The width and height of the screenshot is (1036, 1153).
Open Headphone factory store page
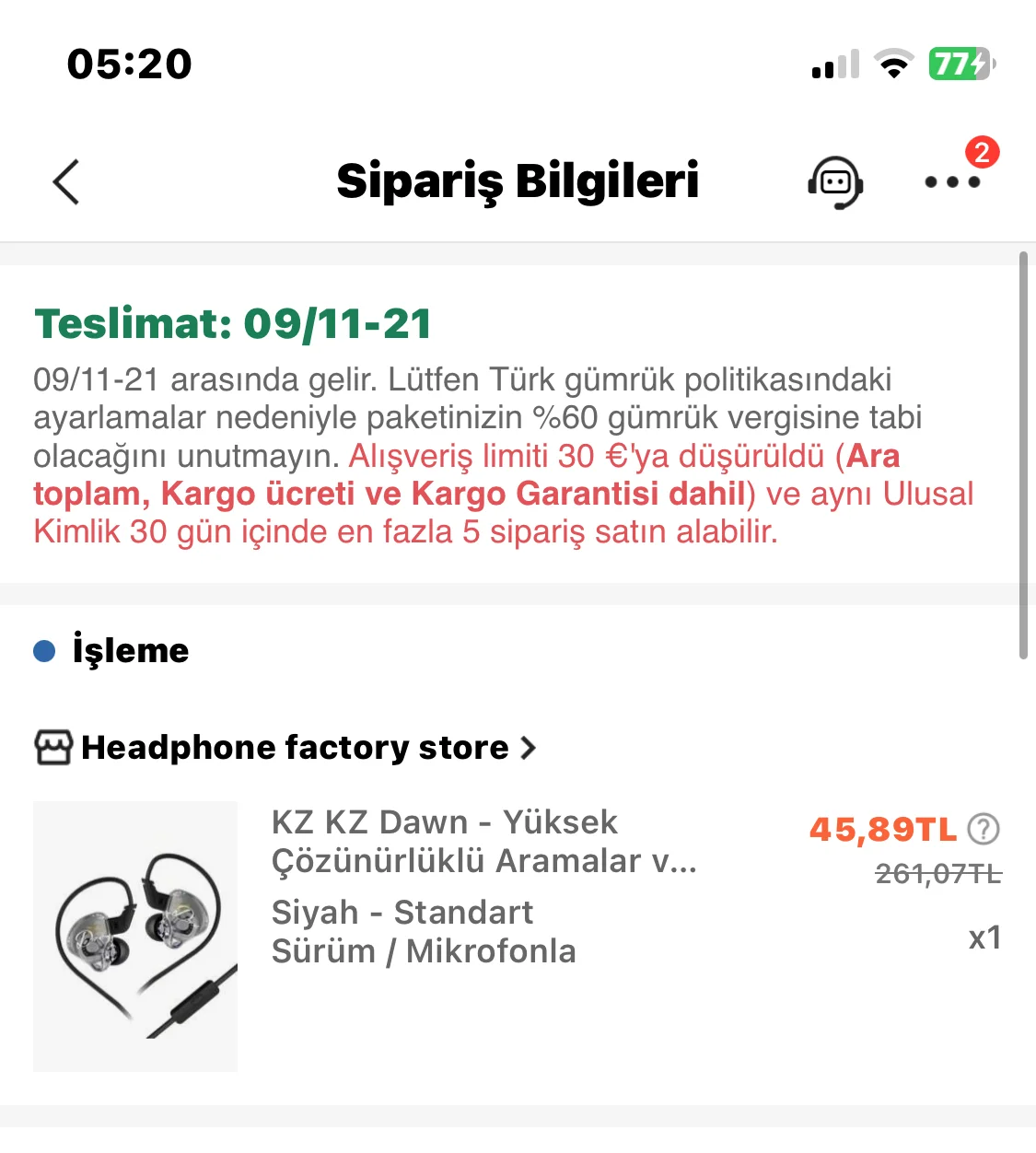click(295, 748)
